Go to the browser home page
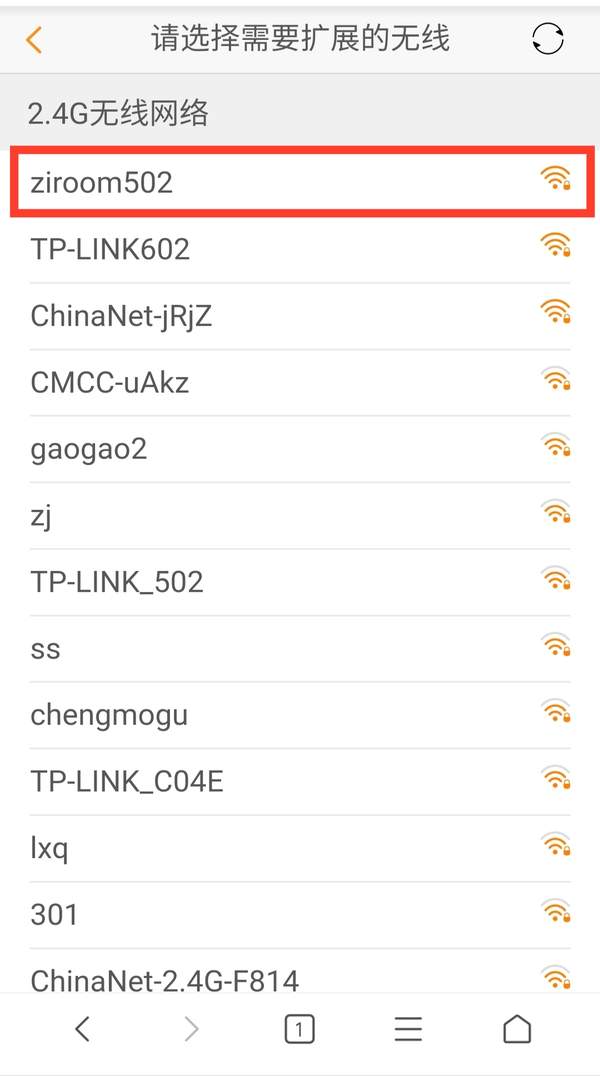Image resolution: width=600 pixels, height=1076 pixels. (517, 1029)
